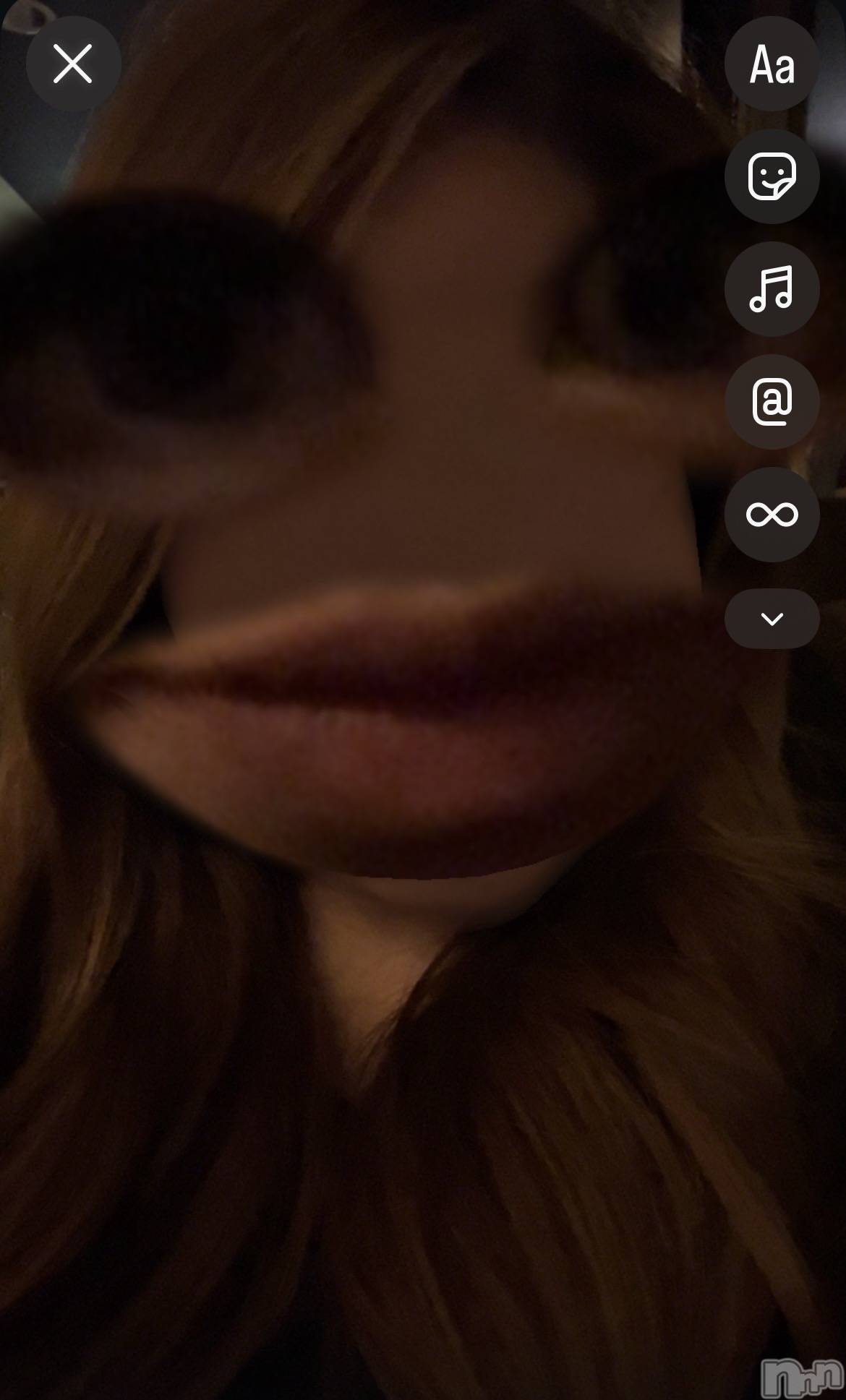Mention someone with the @ icon
Viewport: 846px width, 1400px height.
pos(772,402)
